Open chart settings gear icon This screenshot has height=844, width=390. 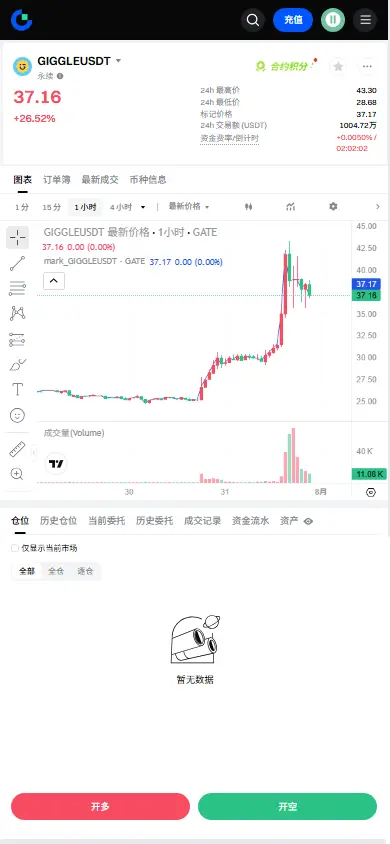(x=333, y=207)
